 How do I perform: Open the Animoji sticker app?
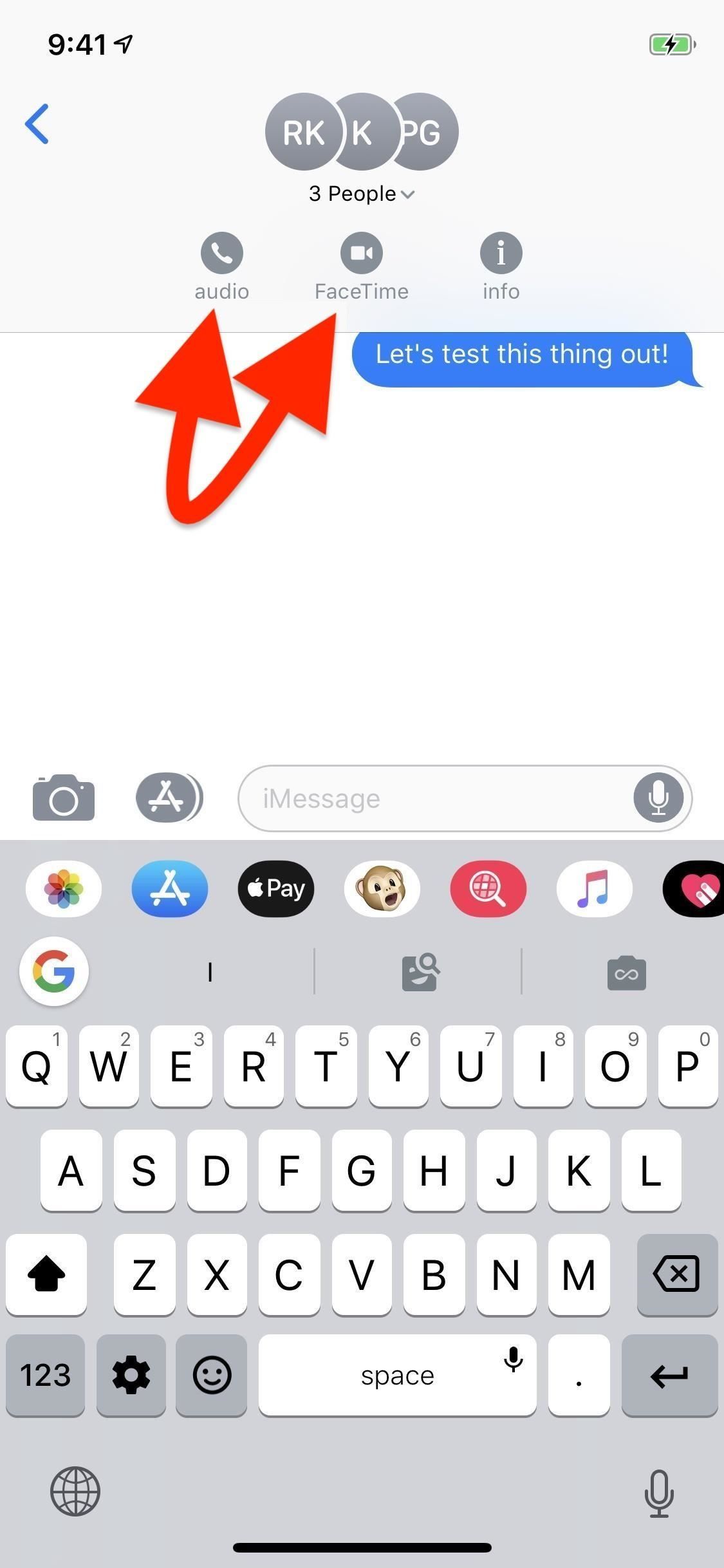click(382, 890)
